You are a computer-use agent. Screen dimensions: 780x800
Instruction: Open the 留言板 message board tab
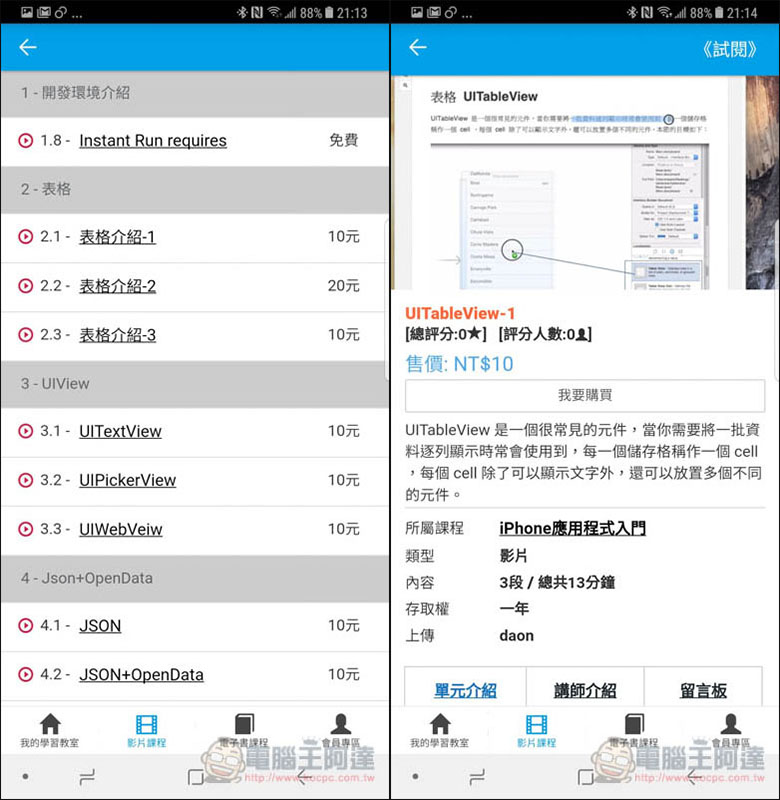point(702,690)
